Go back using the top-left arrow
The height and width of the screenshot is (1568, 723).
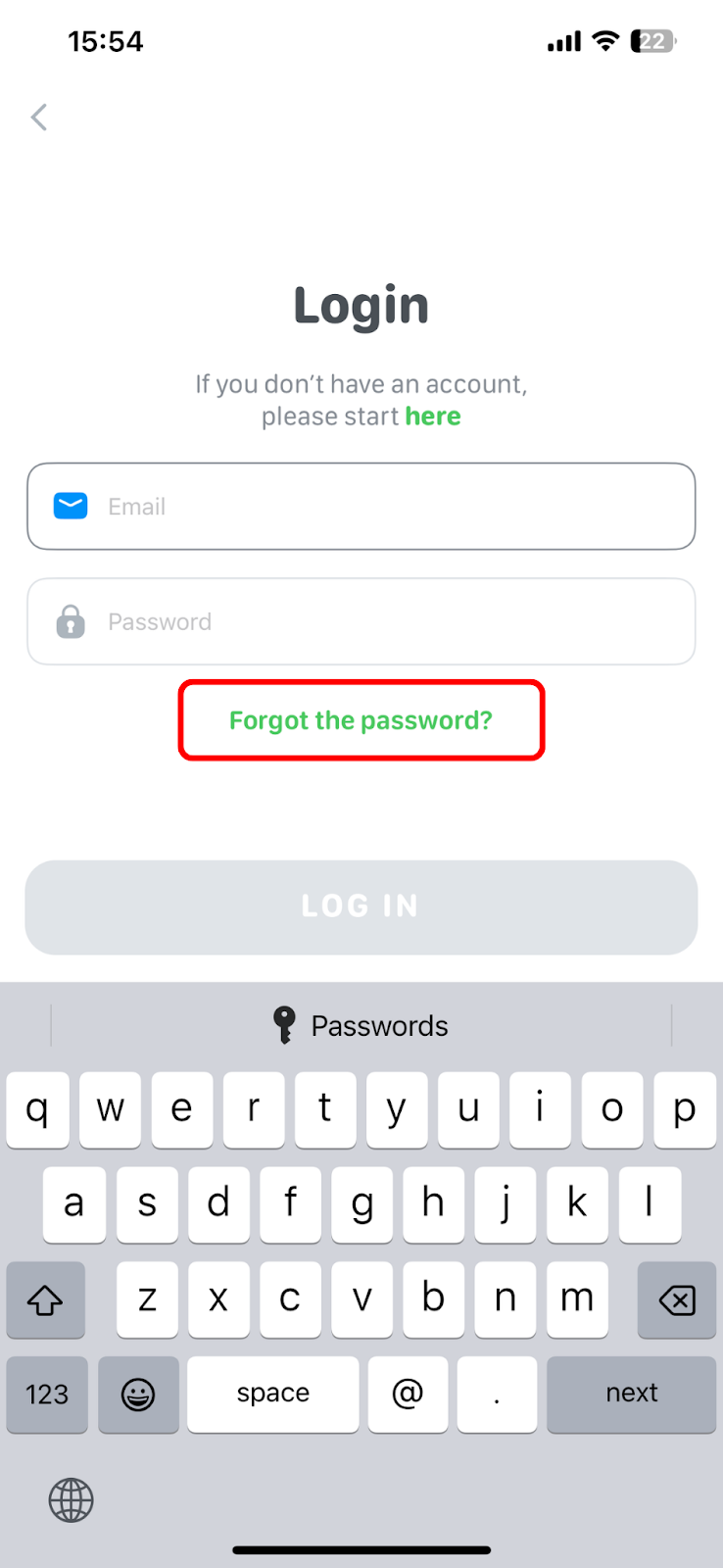[39, 118]
